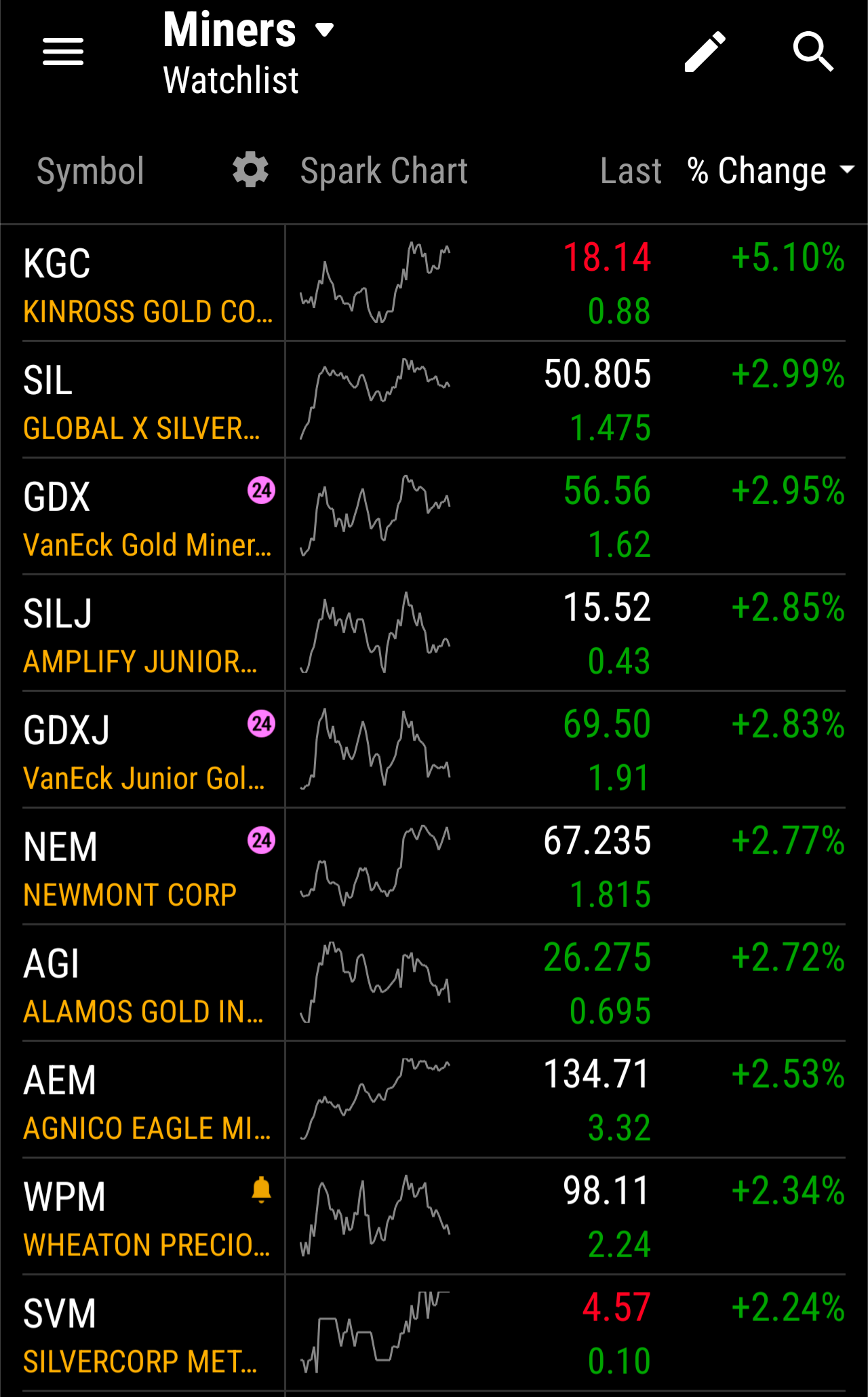Select SVM Silvercorp Metals row
Image resolution: width=868 pixels, height=1397 pixels.
[x=434, y=1333]
